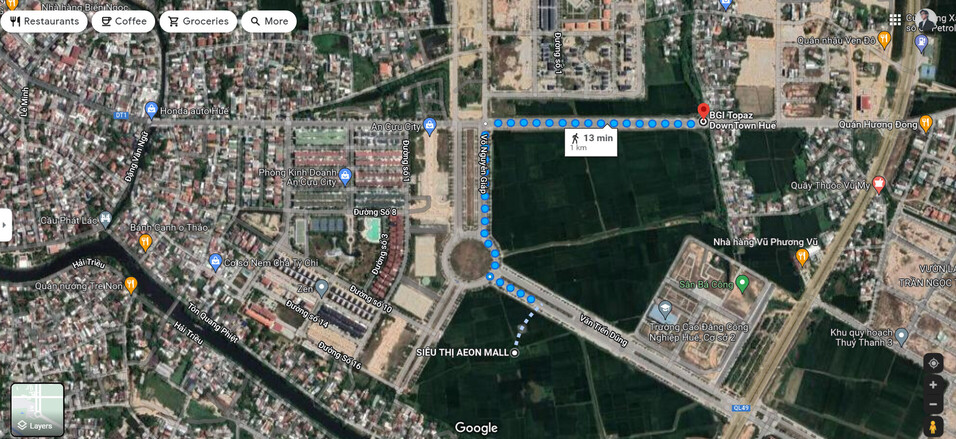The width and height of the screenshot is (956, 439).
Task: Select the 13 min walking route label
Action: pos(590,141)
